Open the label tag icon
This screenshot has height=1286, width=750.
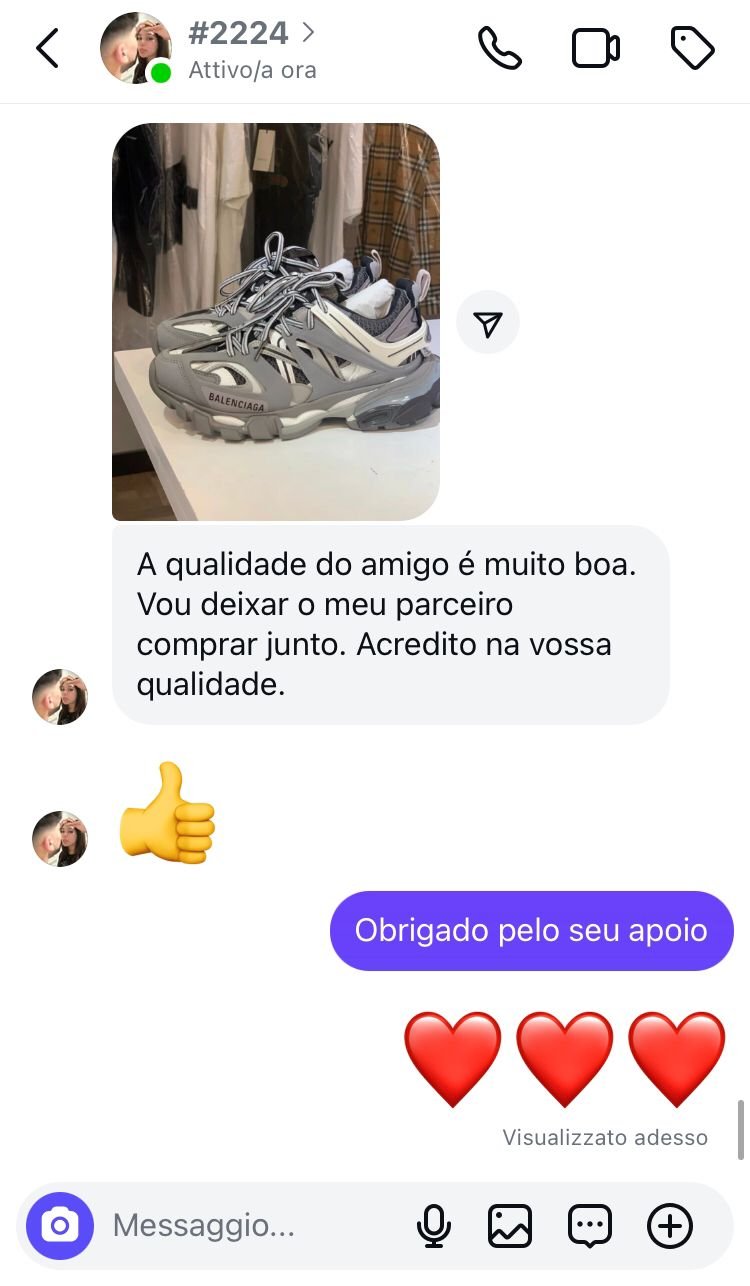[x=692, y=48]
